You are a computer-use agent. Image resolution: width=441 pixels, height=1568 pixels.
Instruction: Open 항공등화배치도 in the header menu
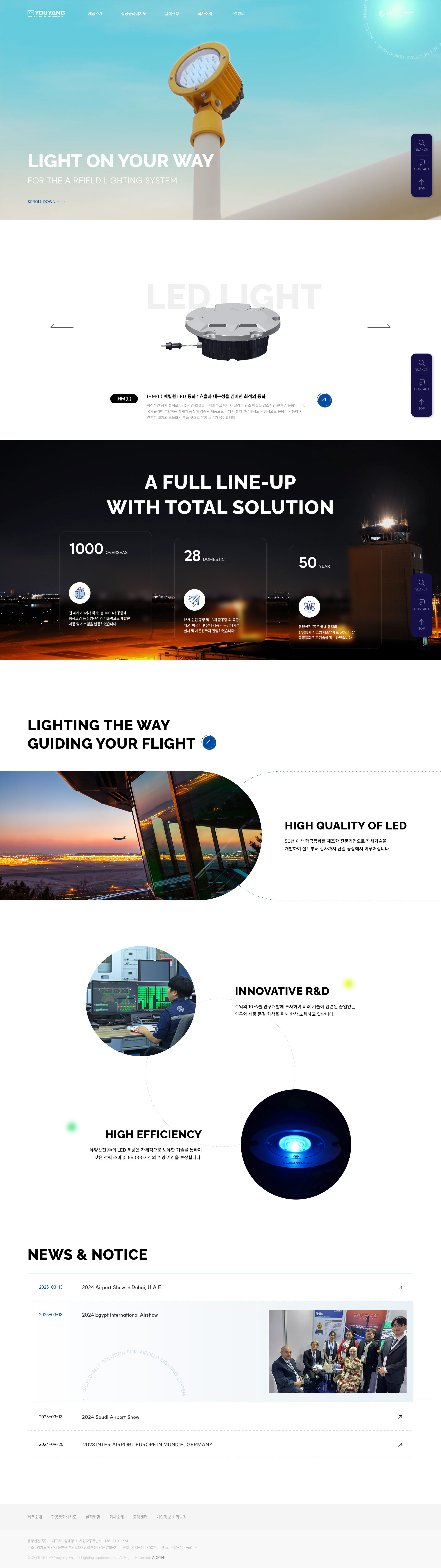[x=133, y=13]
